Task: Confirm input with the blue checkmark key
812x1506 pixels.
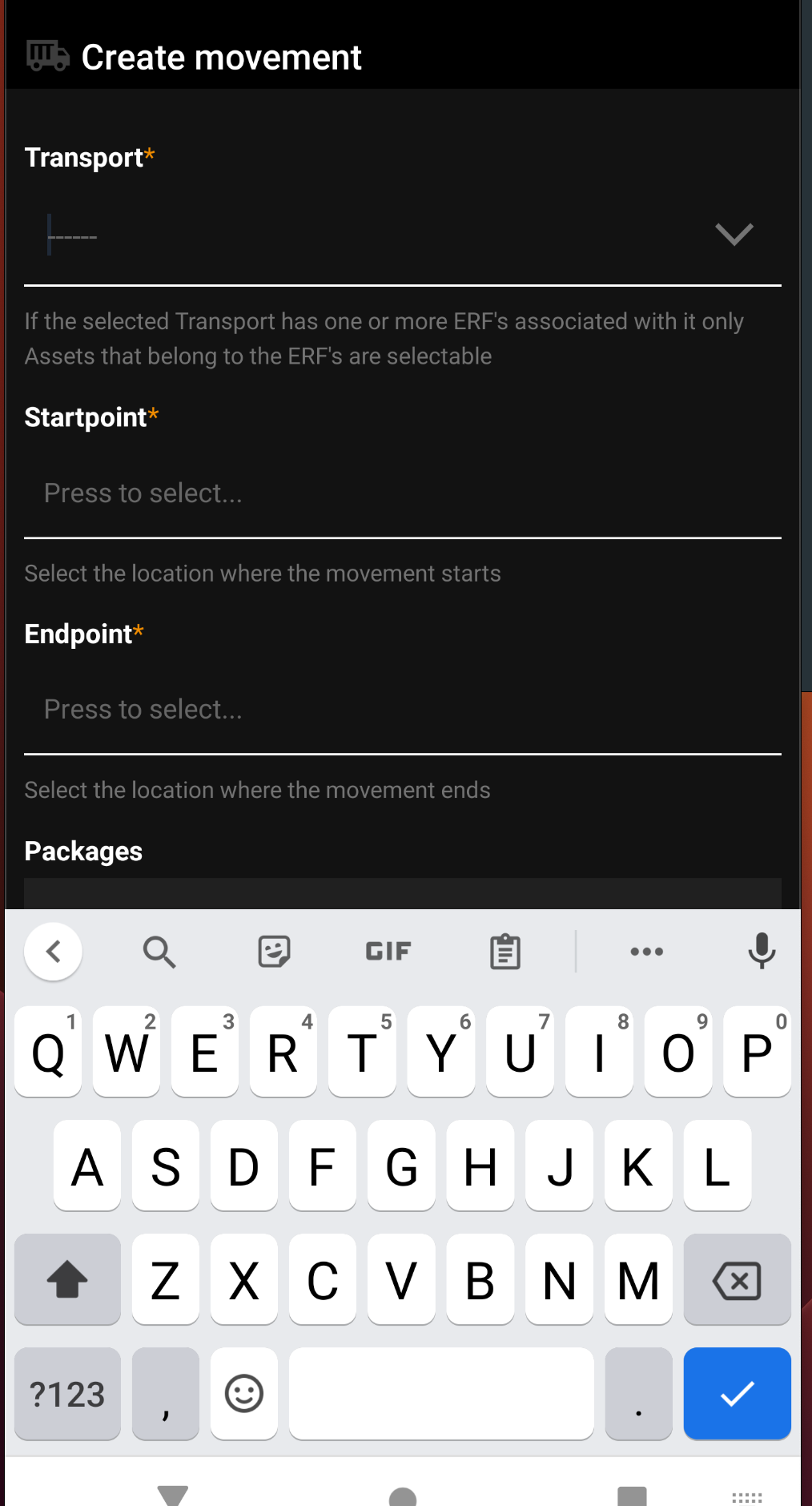Action: coord(736,1394)
